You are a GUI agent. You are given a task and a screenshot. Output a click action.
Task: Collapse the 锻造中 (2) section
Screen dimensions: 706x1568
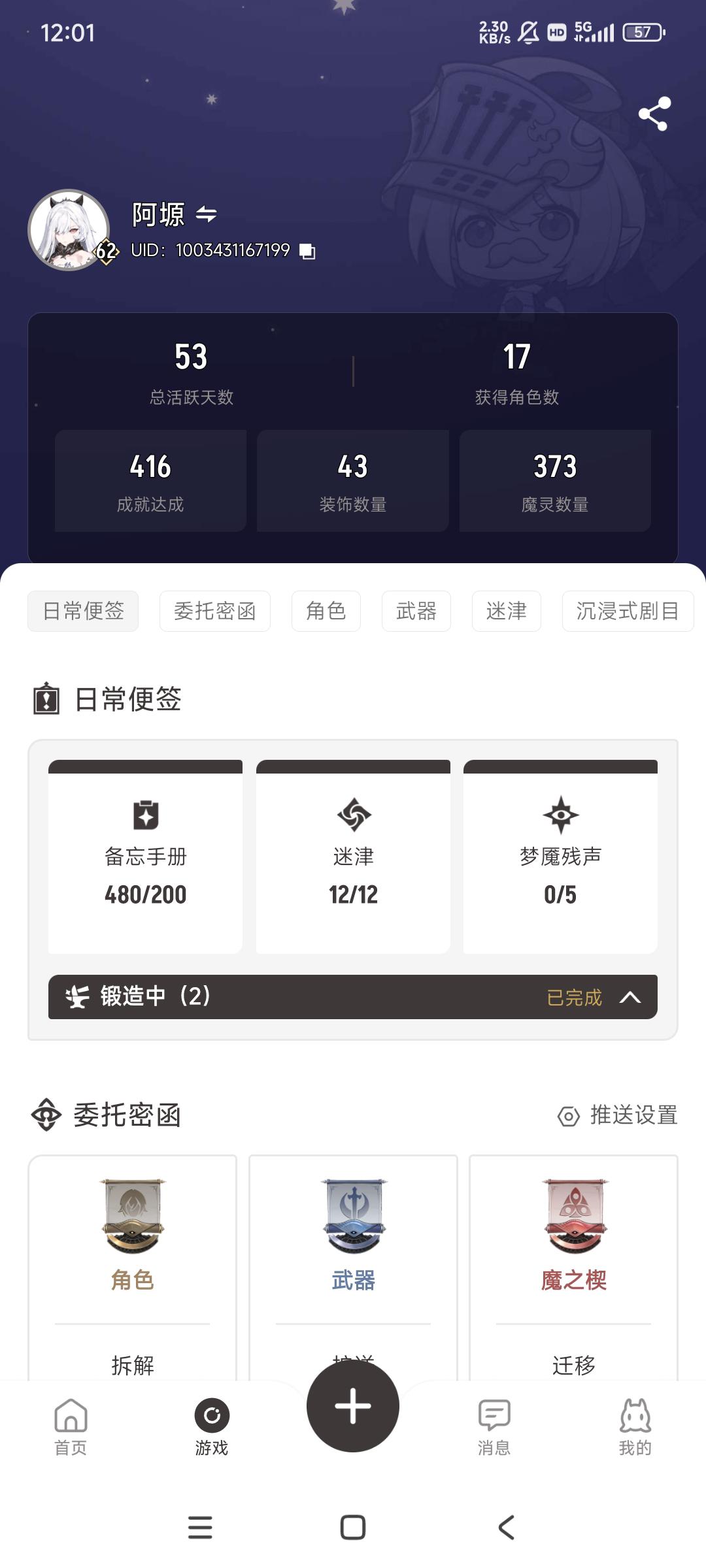pos(630,997)
